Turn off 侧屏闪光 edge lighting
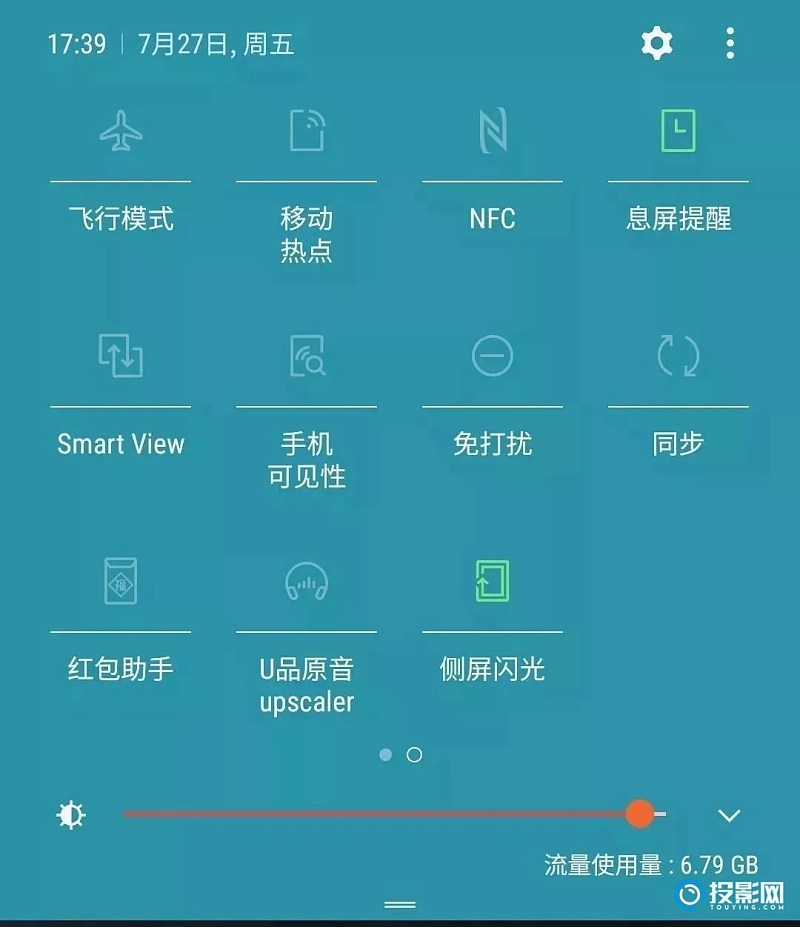Viewport: 800px width, 927px height. 492,581
